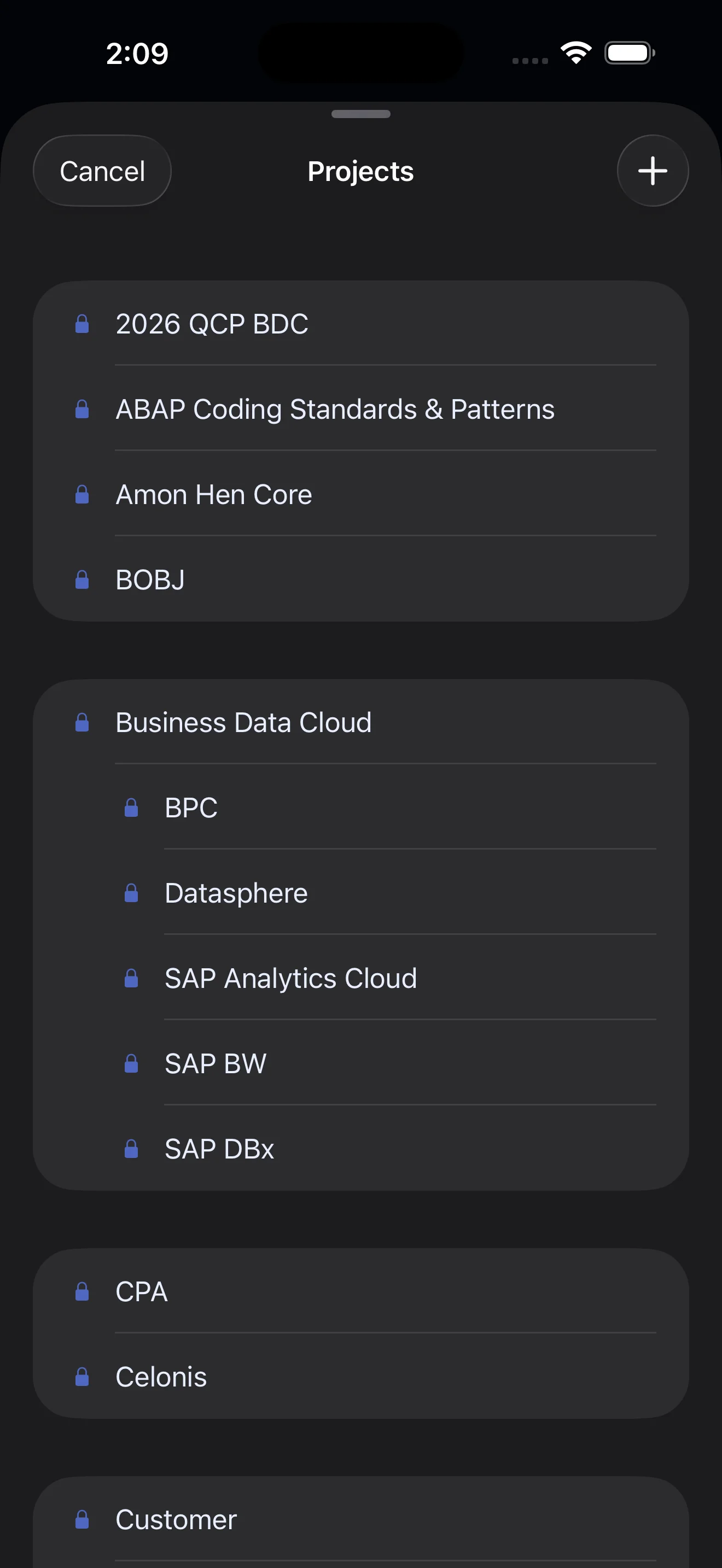The image size is (722, 1568).
Task: Tap the sheet grabber handle at top
Action: pyautogui.click(x=361, y=114)
